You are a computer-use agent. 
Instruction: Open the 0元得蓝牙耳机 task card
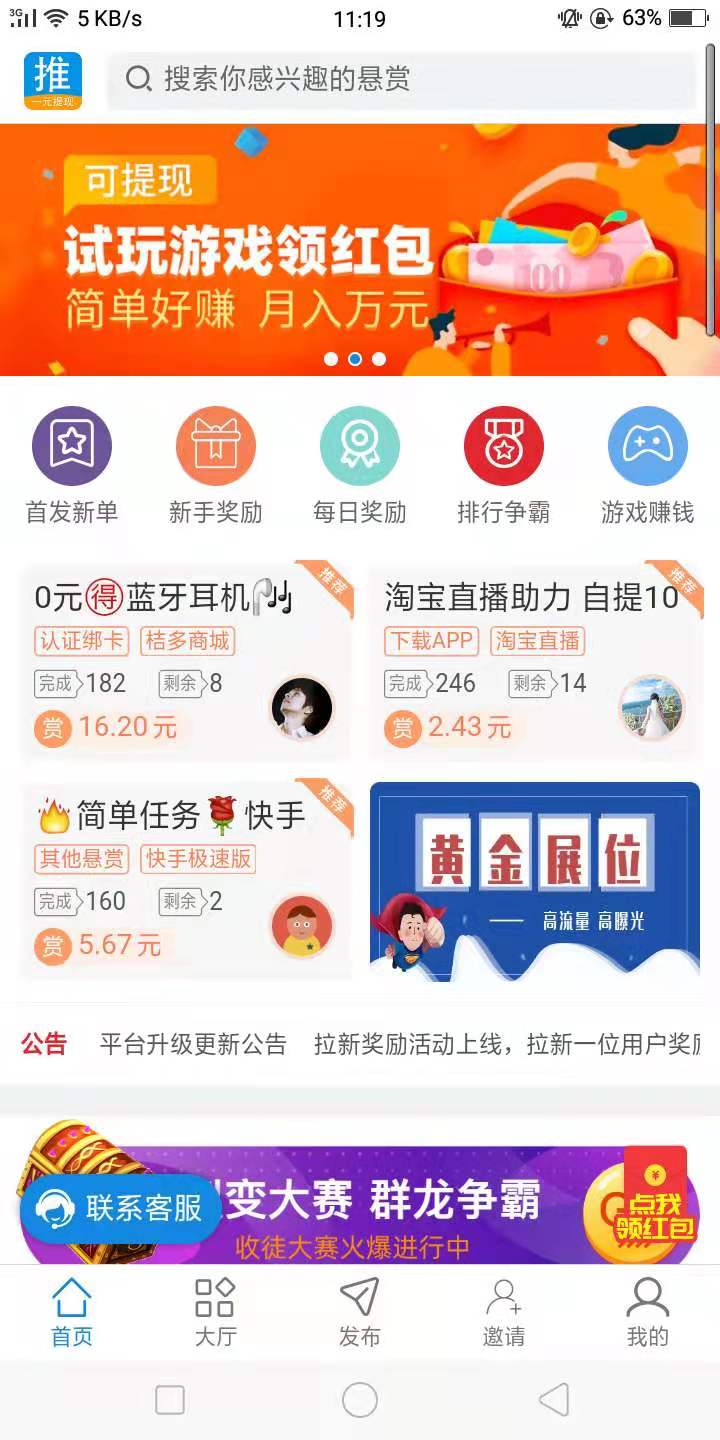pyautogui.click(x=186, y=662)
